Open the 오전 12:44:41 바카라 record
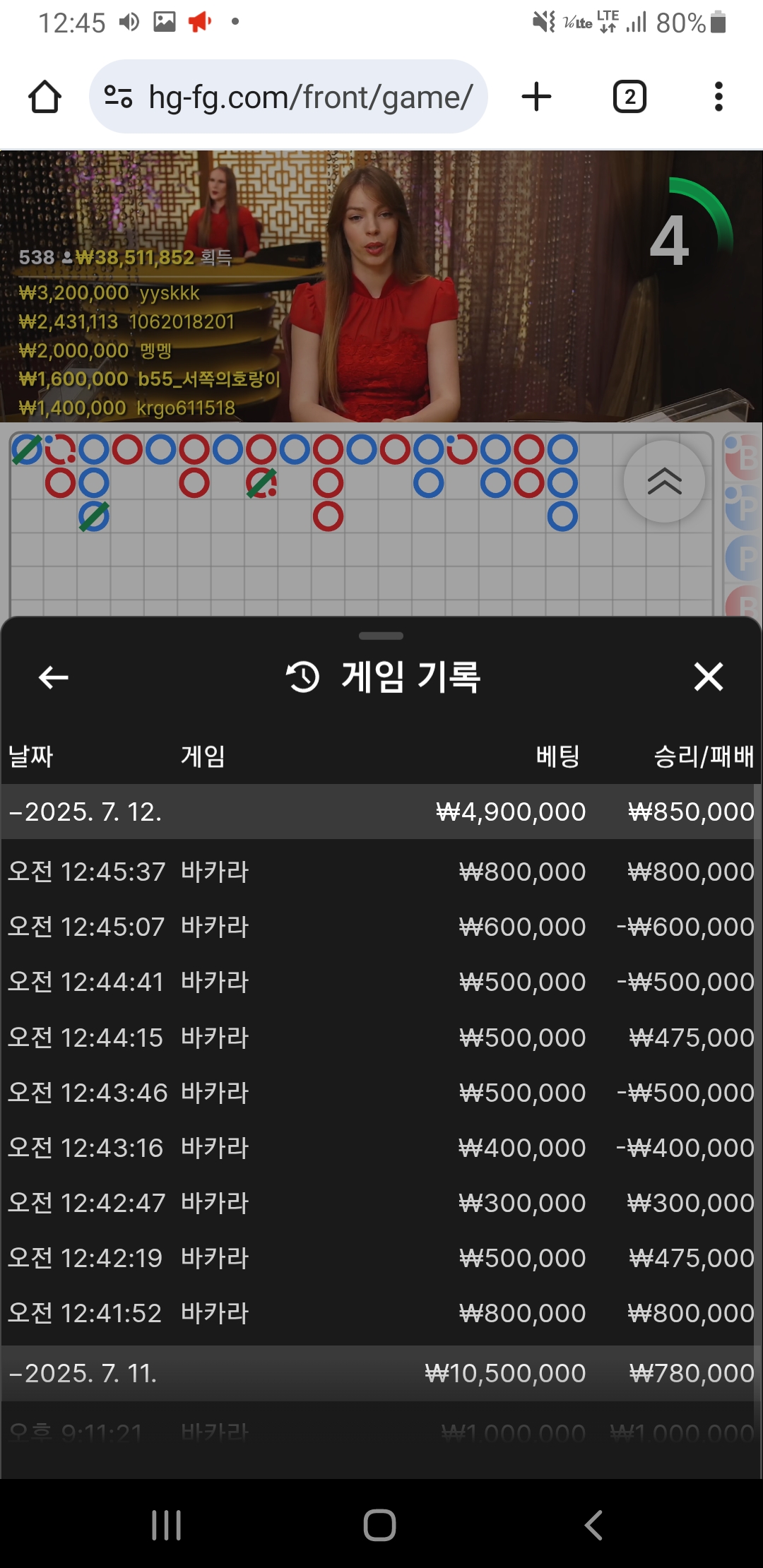This screenshot has width=763, height=1568. click(380, 982)
